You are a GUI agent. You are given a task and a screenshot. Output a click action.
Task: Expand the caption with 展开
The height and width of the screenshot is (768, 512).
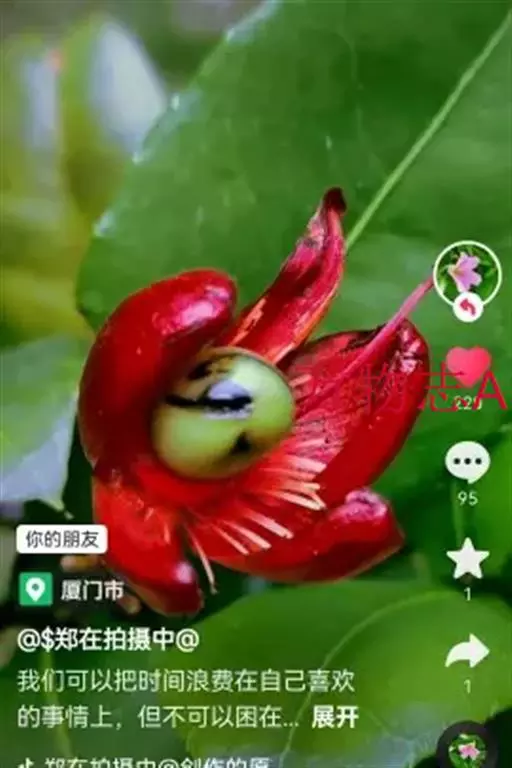(x=335, y=717)
